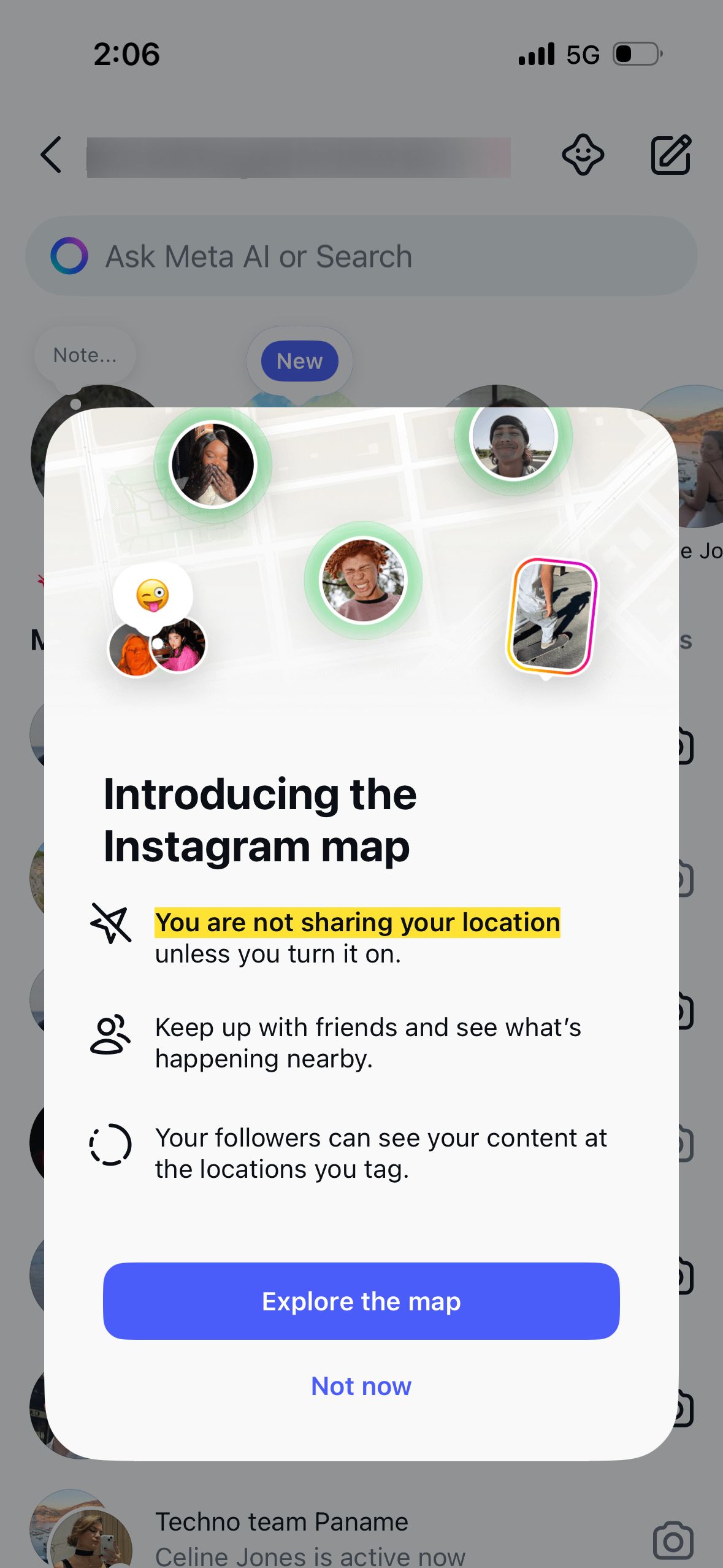This screenshot has height=1568, width=723.
Task: Open the AI characters icon
Action: (x=583, y=155)
